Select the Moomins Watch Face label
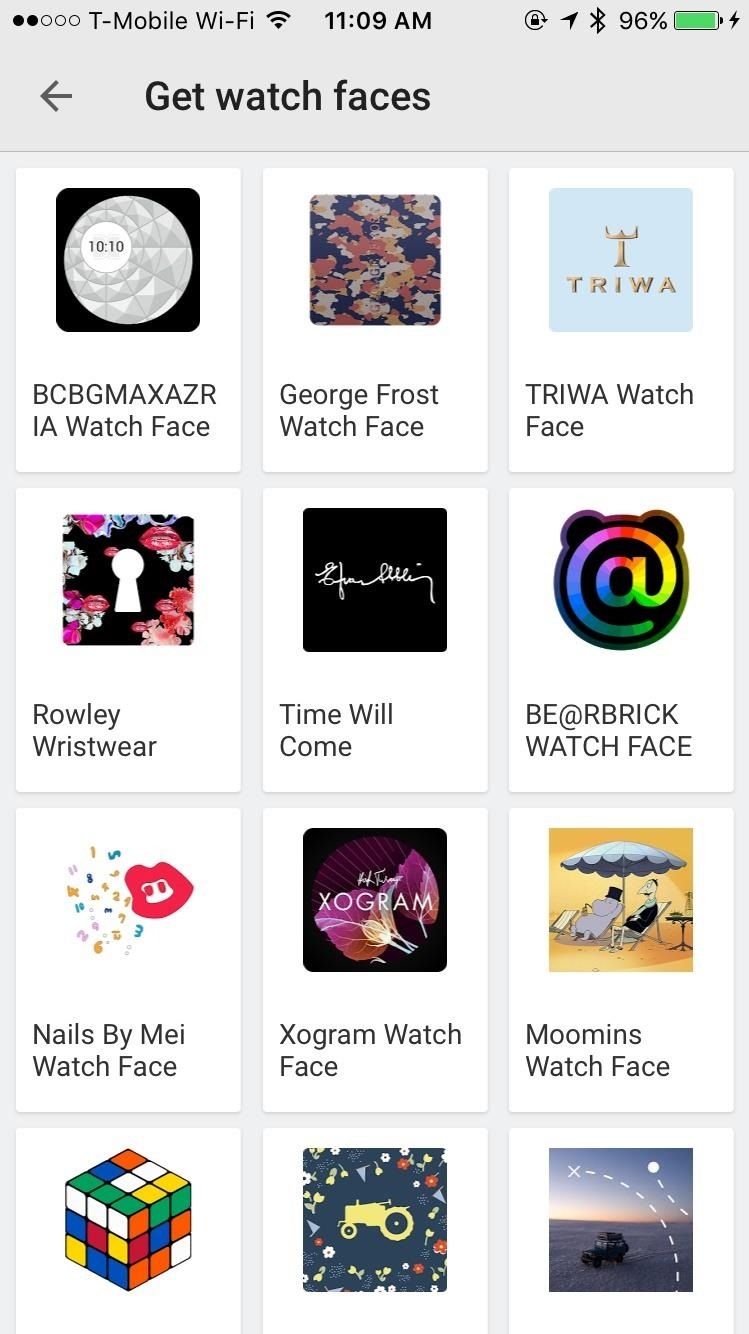Image resolution: width=749 pixels, height=1334 pixels. point(597,1050)
